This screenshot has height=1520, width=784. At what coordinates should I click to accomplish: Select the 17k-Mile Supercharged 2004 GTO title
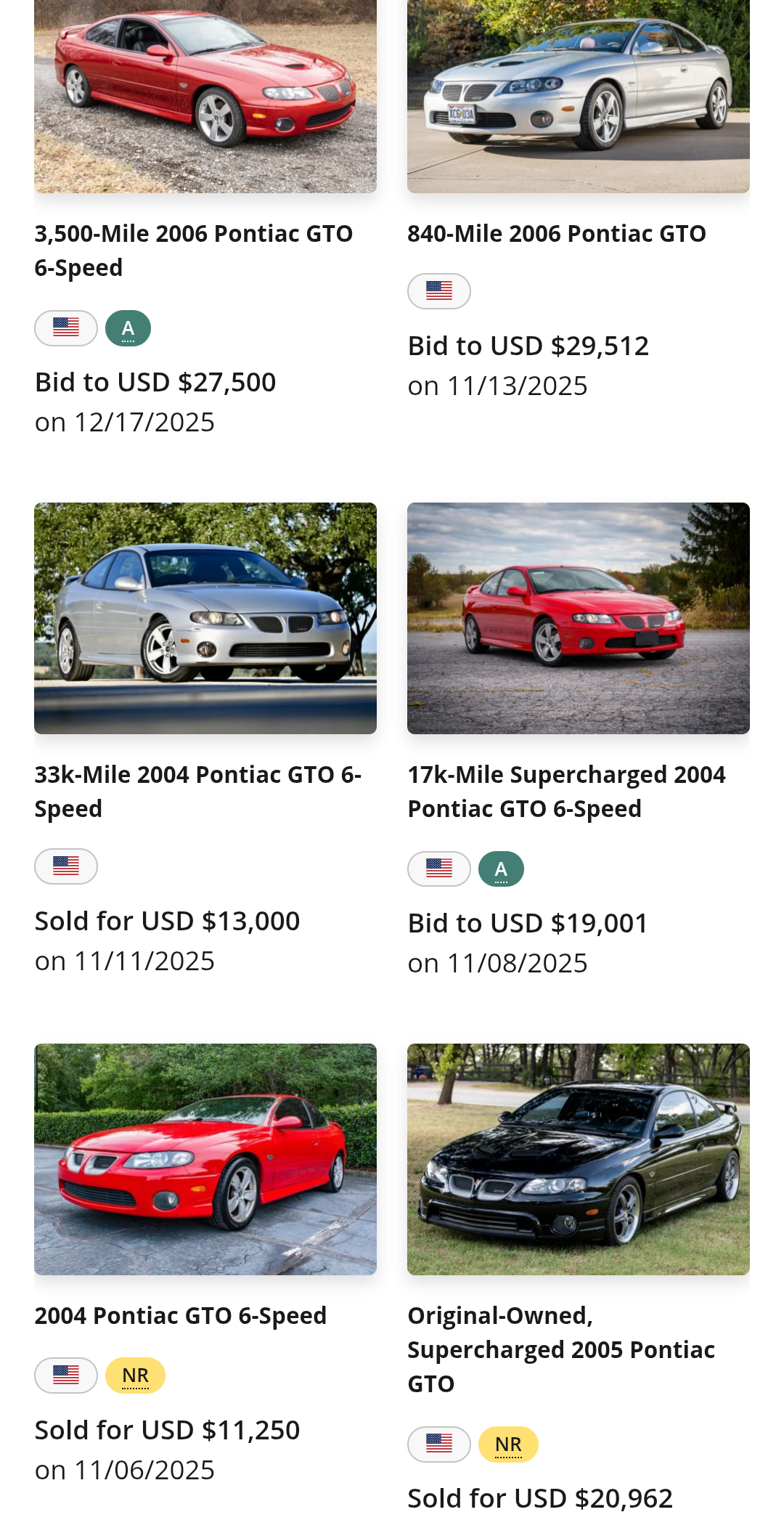click(566, 792)
